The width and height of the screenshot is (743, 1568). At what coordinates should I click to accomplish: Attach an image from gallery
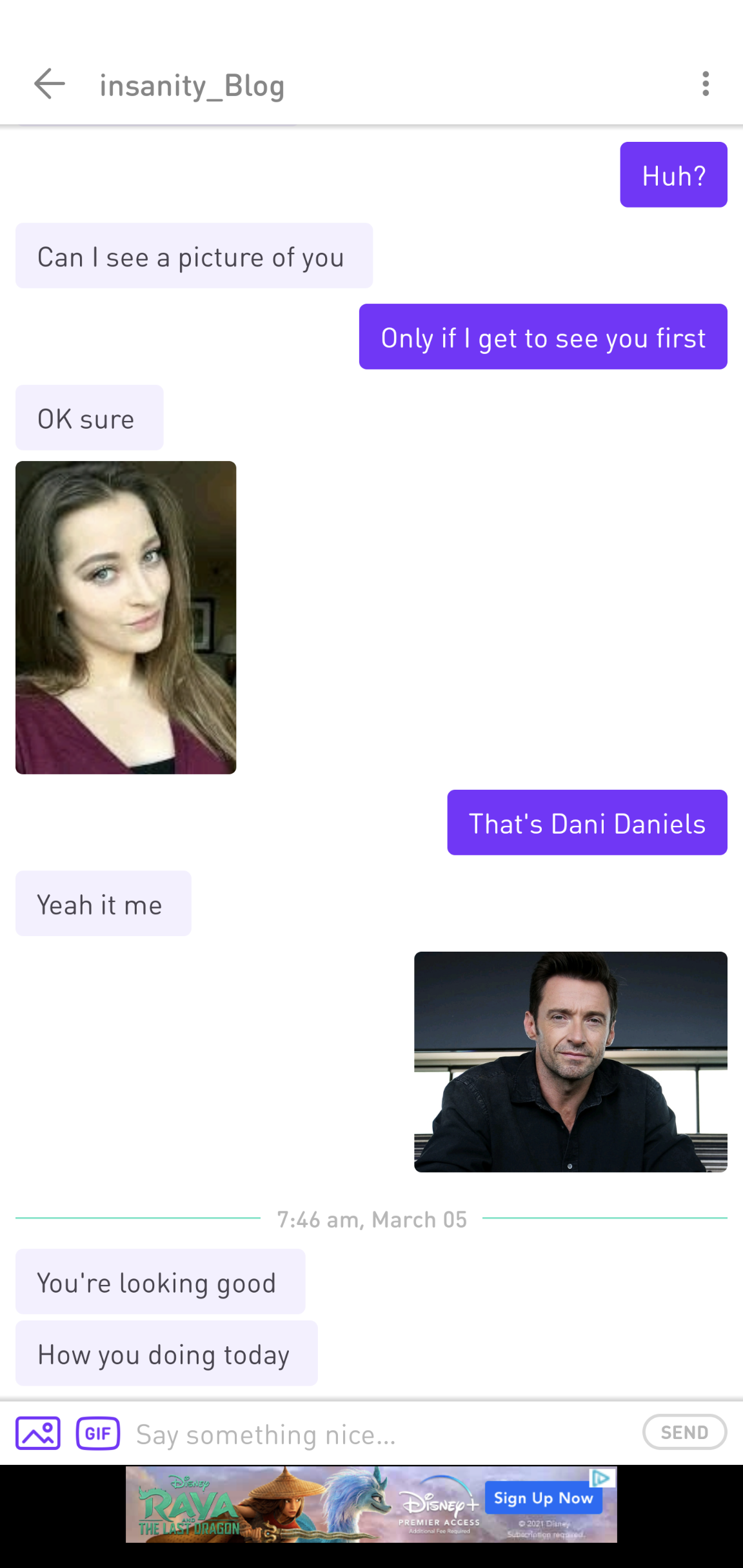pyautogui.click(x=38, y=1433)
